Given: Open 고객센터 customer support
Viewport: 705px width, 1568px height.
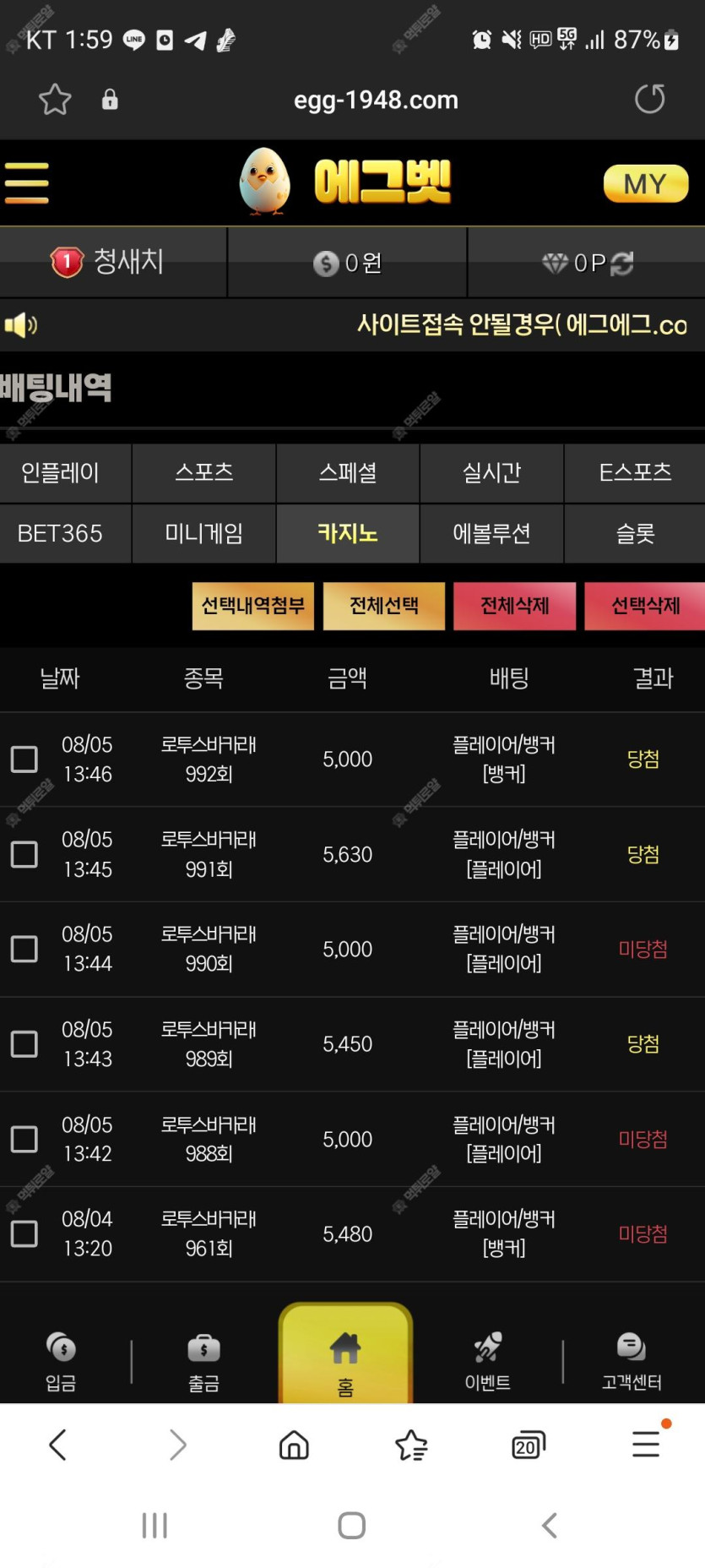Looking at the screenshot, I should pyautogui.click(x=631, y=1360).
